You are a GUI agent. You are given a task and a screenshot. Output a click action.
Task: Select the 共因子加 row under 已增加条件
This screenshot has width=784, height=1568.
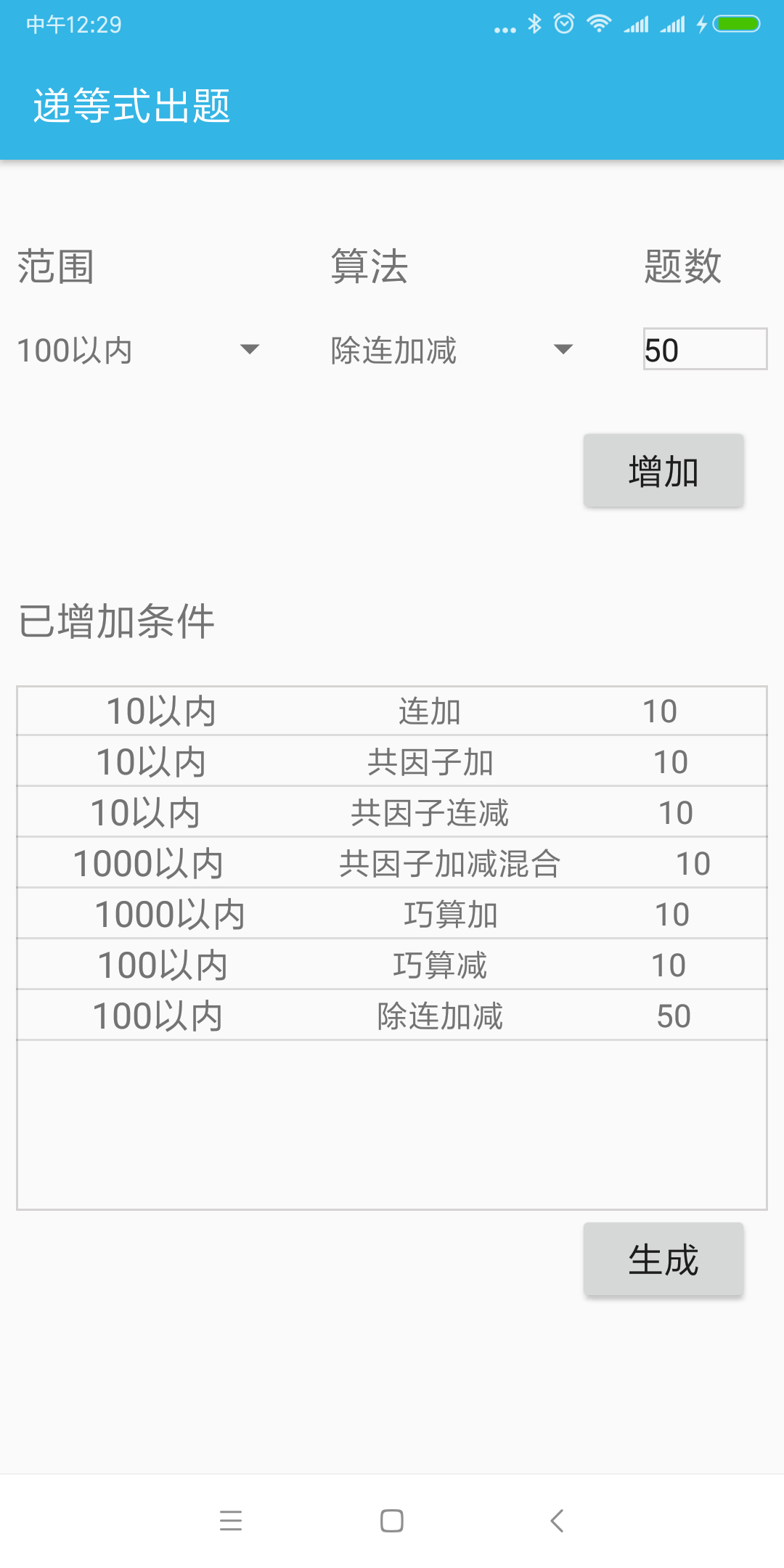tap(392, 761)
